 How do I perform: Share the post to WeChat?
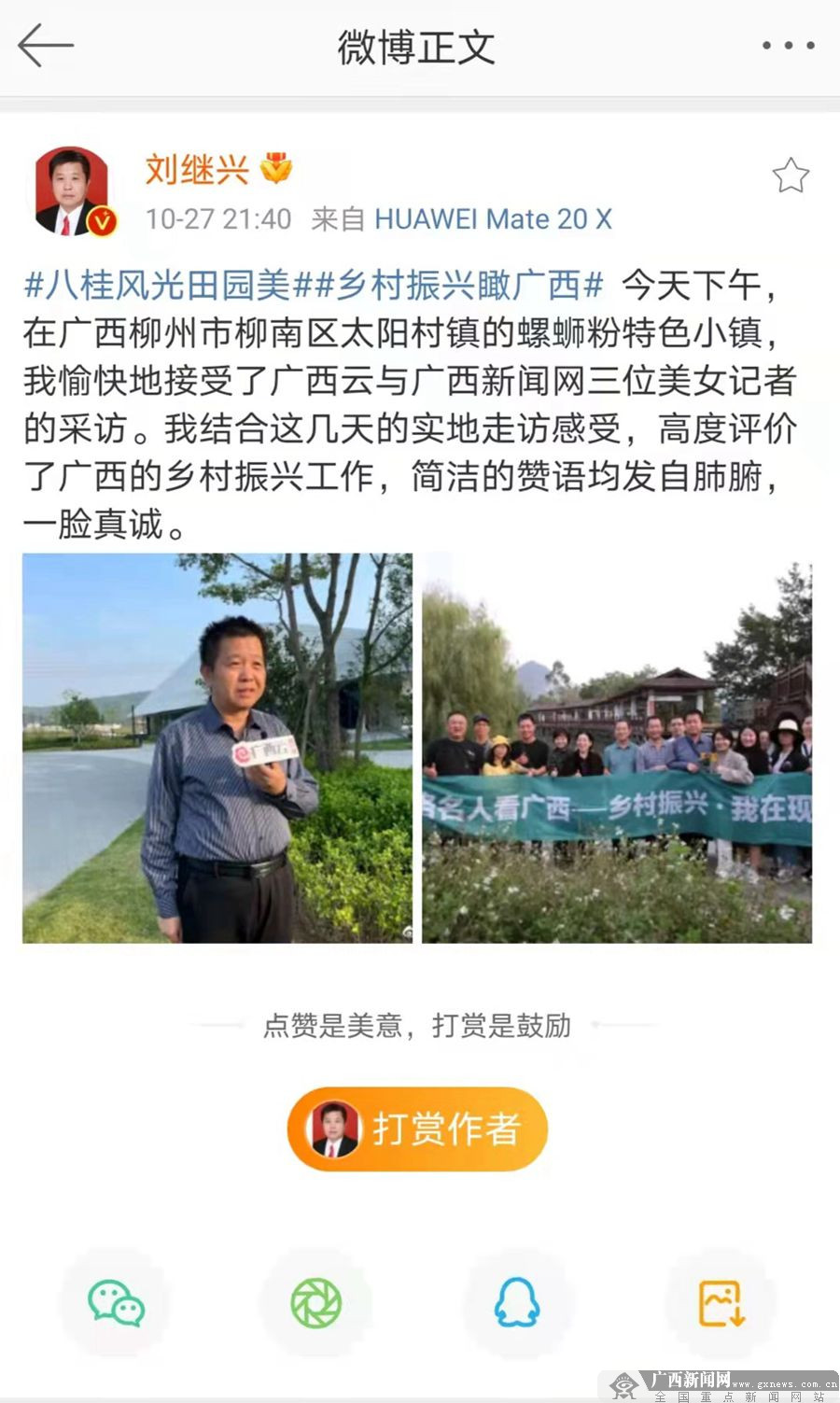point(116,1302)
